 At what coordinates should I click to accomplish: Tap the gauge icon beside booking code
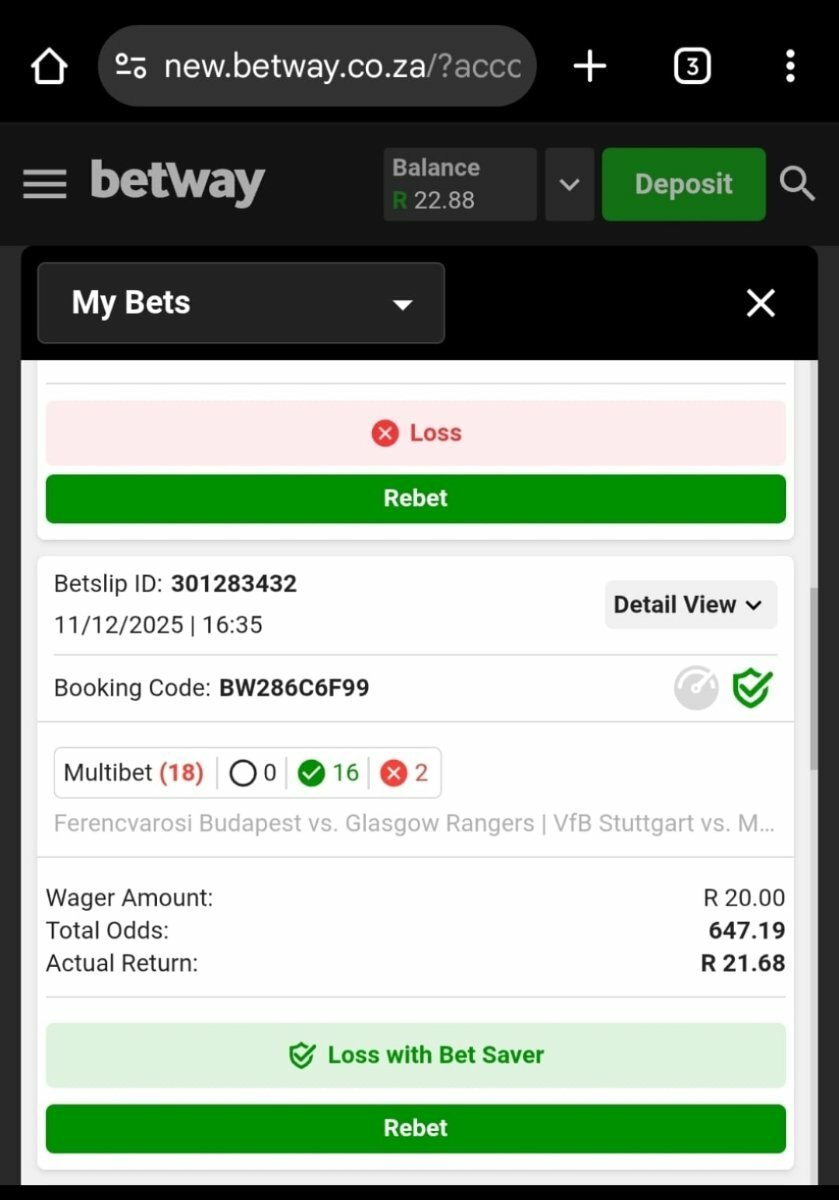coord(696,688)
